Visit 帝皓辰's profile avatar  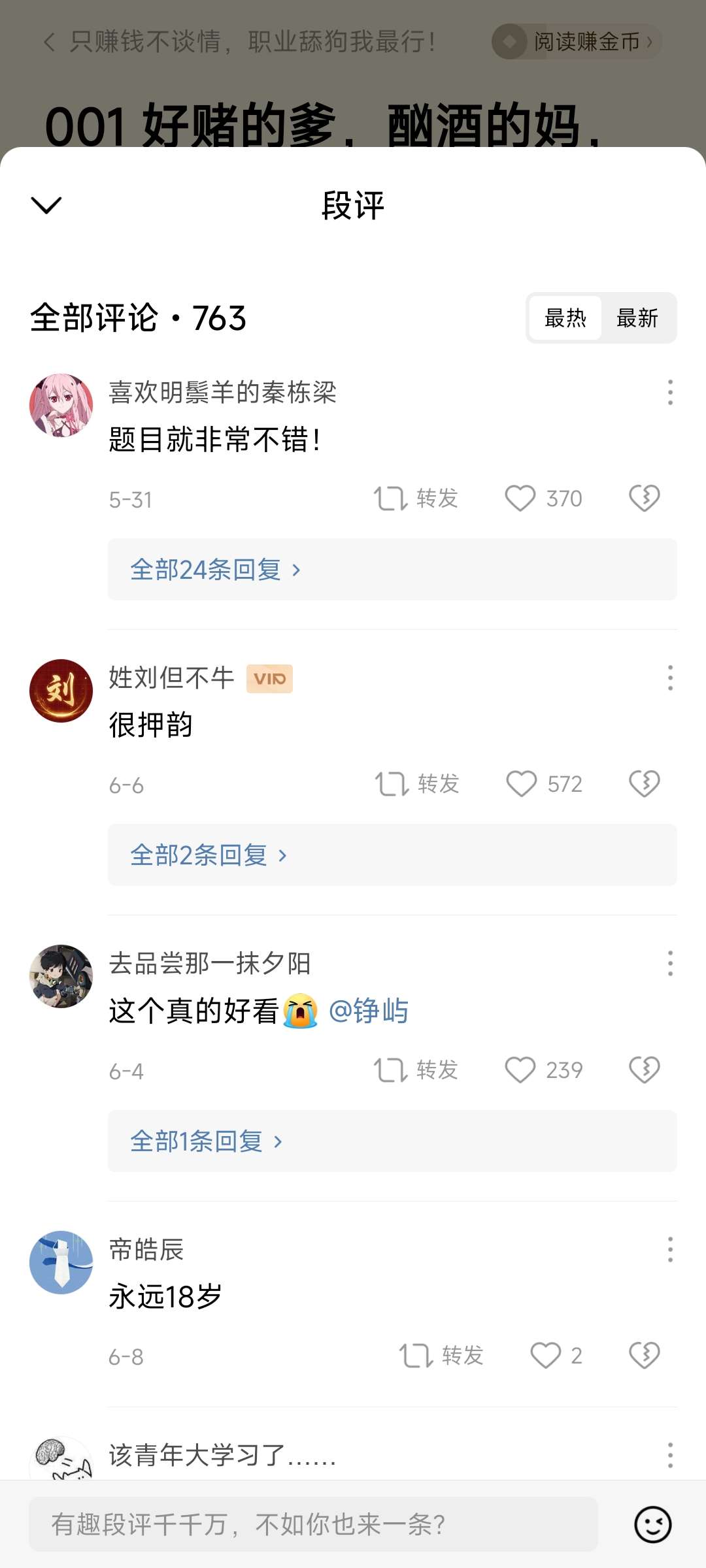[61, 1262]
